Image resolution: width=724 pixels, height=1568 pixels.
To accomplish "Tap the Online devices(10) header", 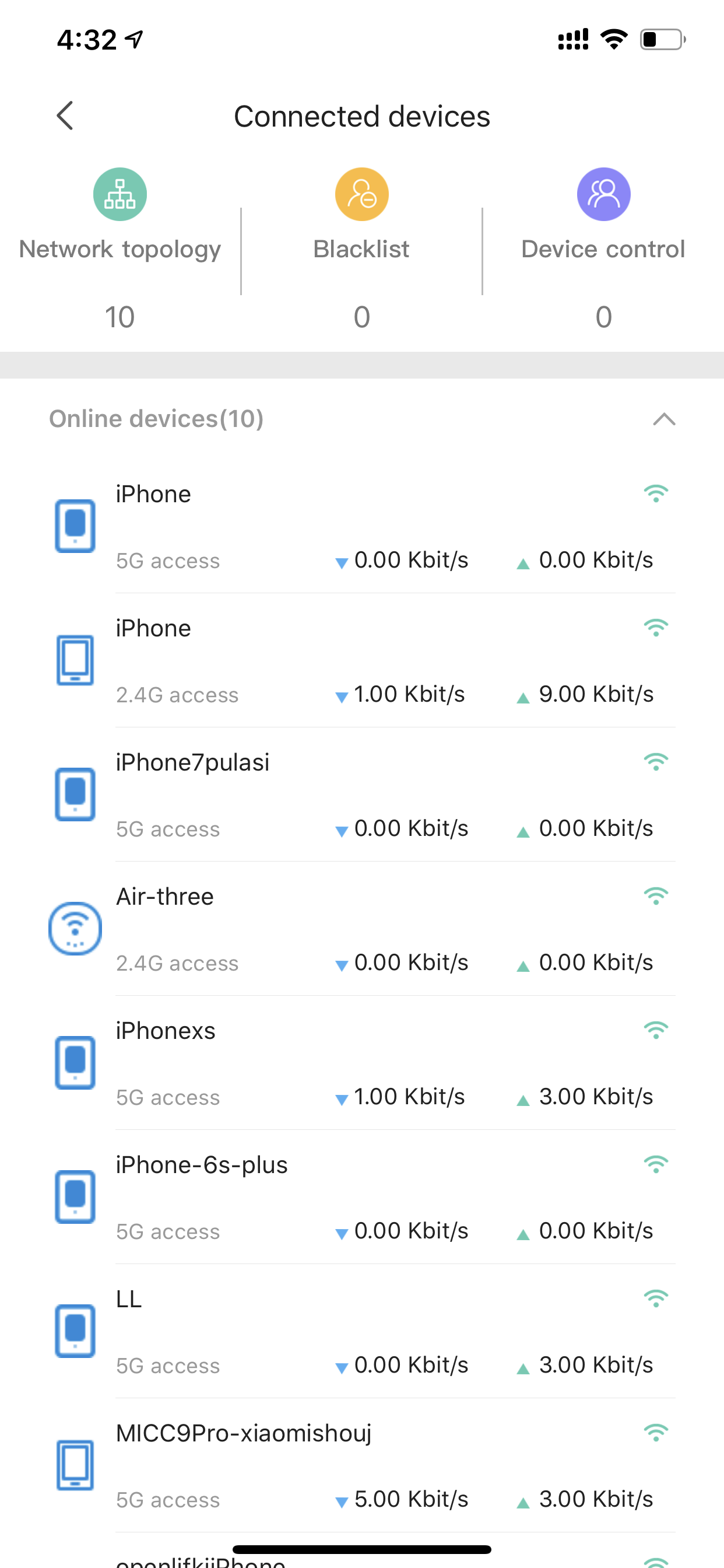I will click(156, 419).
